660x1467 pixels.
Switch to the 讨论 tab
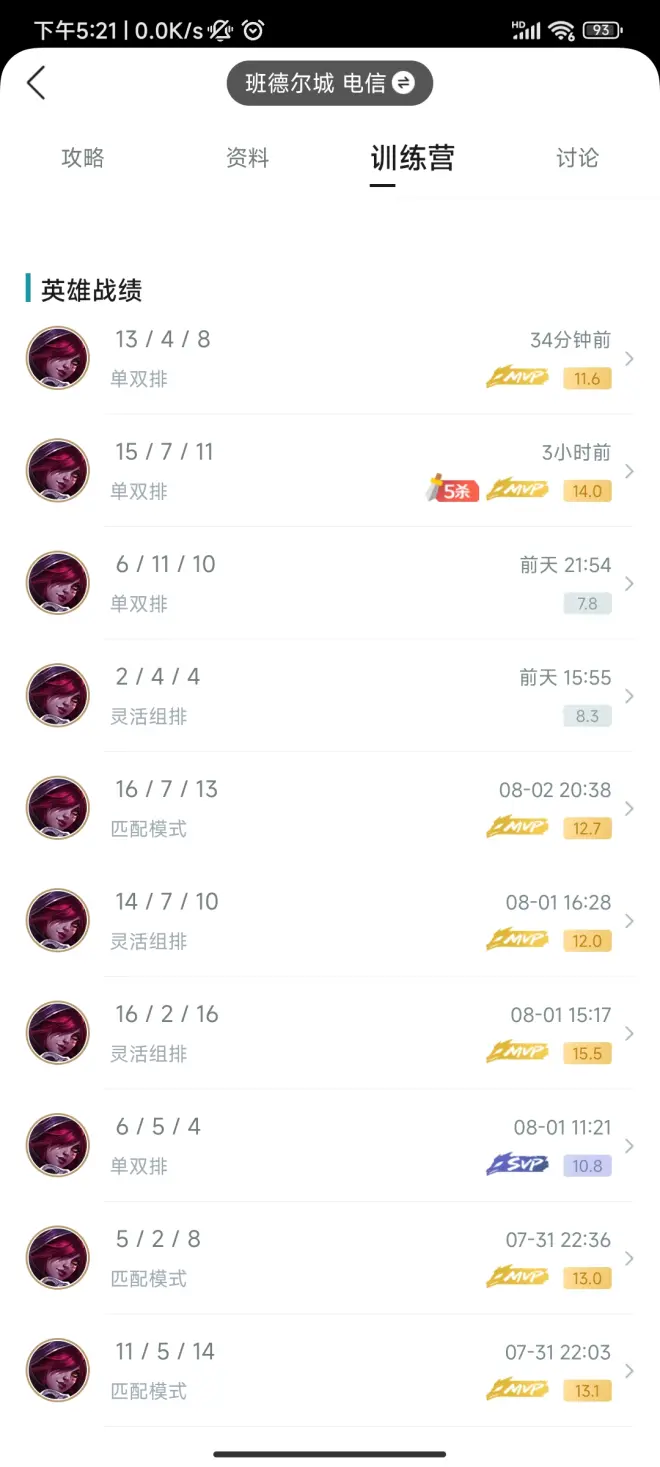click(x=577, y=158)
